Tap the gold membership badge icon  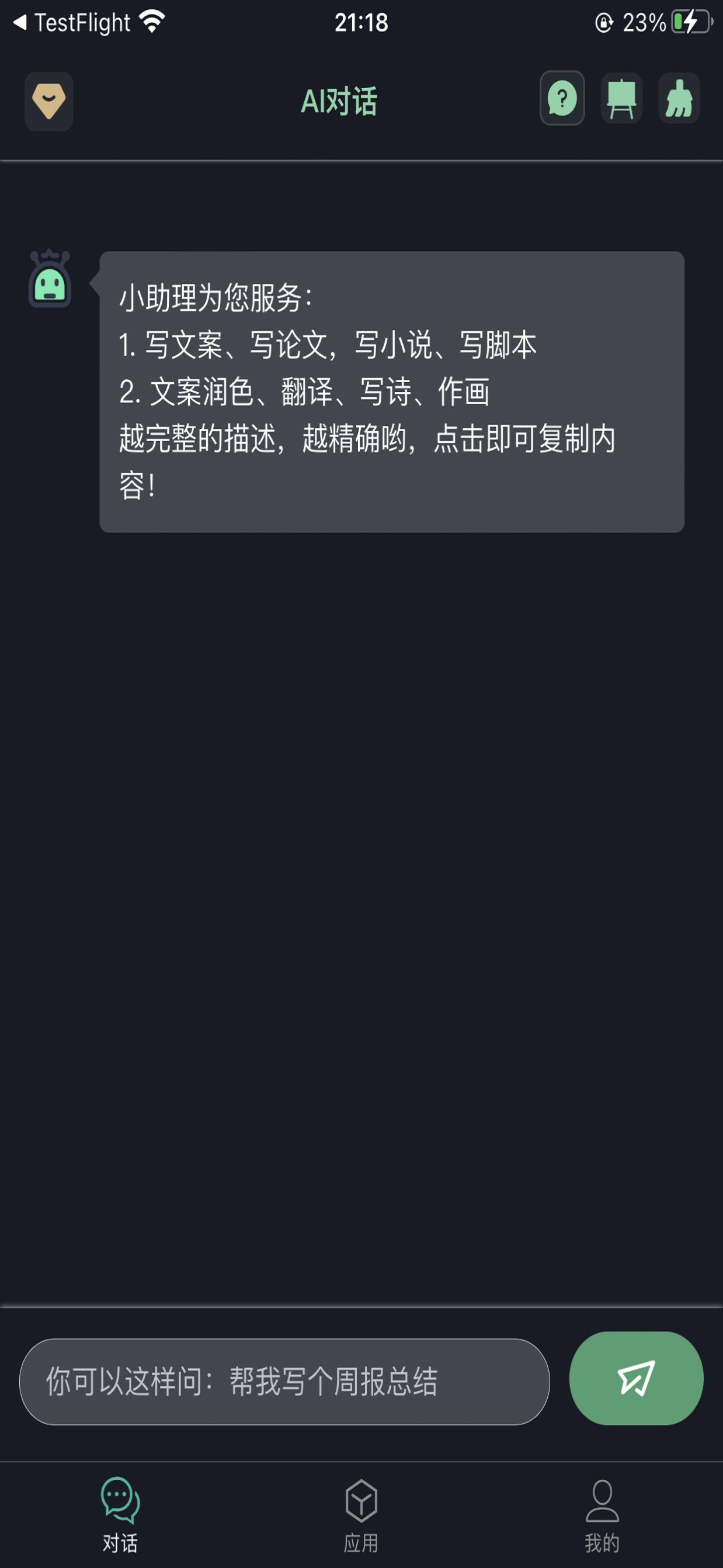[x=48, y=101]
